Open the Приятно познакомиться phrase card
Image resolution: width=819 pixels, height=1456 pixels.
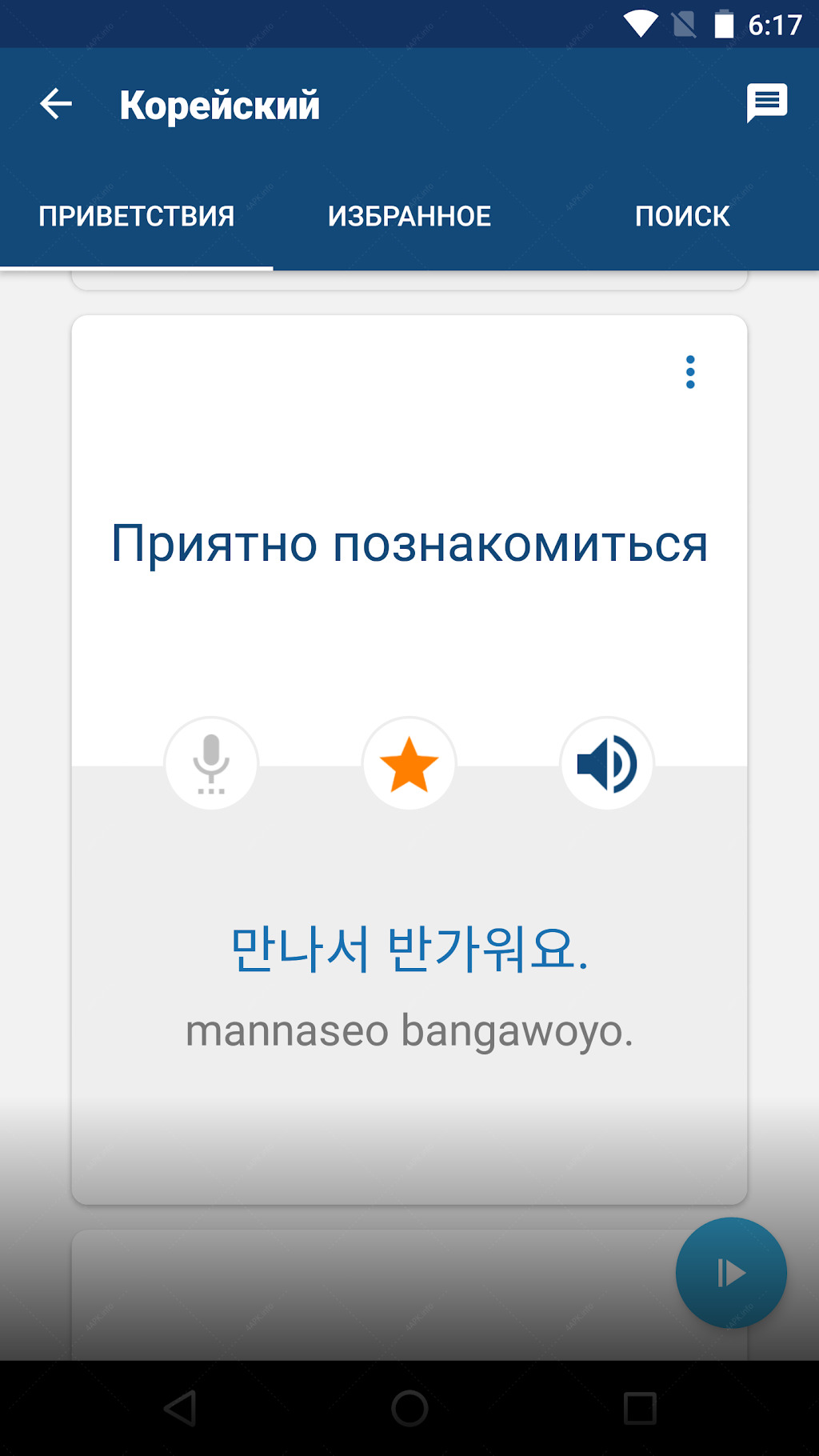(409, 544)
